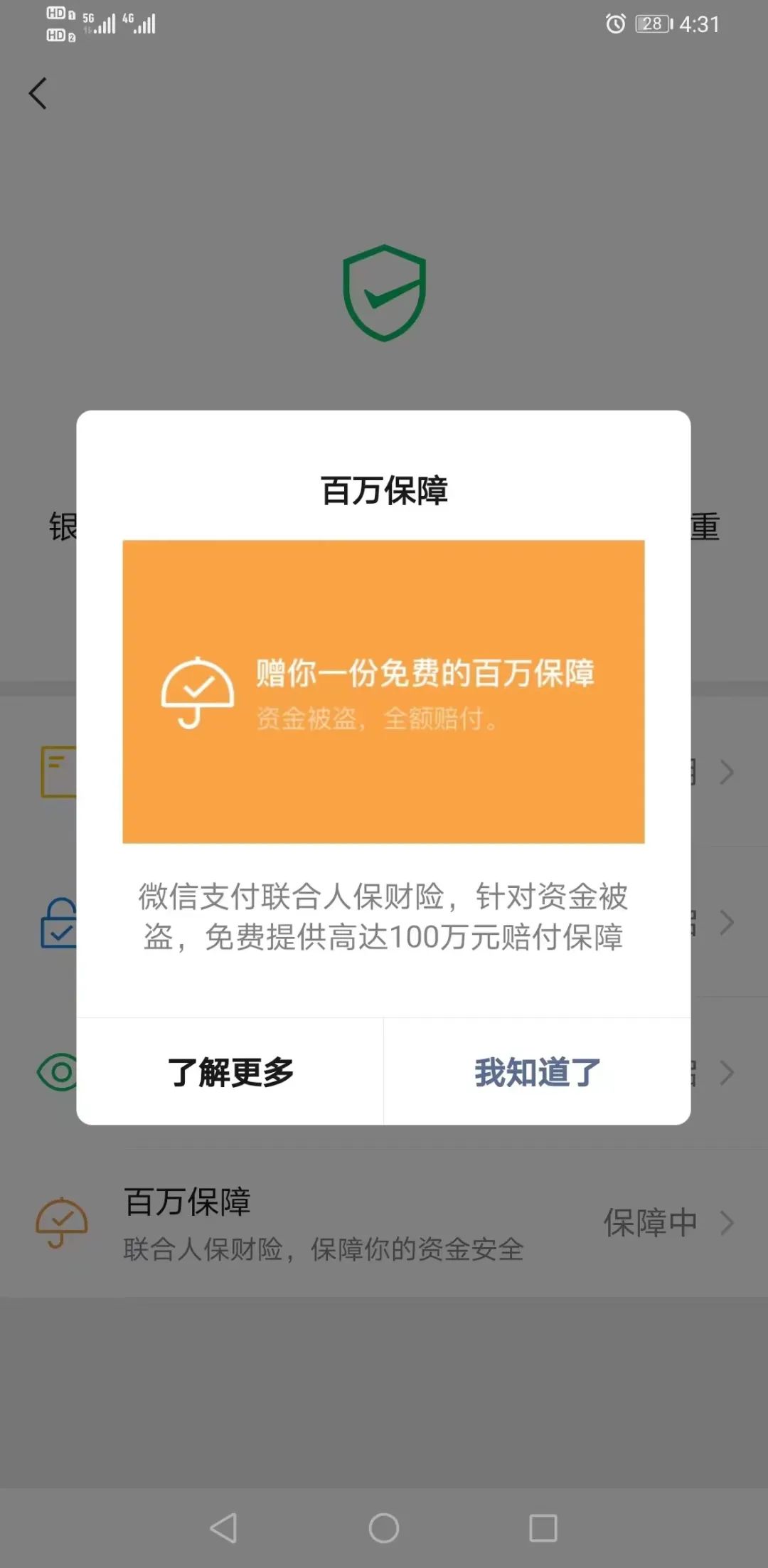Tap 了解更多 to learn more

click(x=230, y=1071)
